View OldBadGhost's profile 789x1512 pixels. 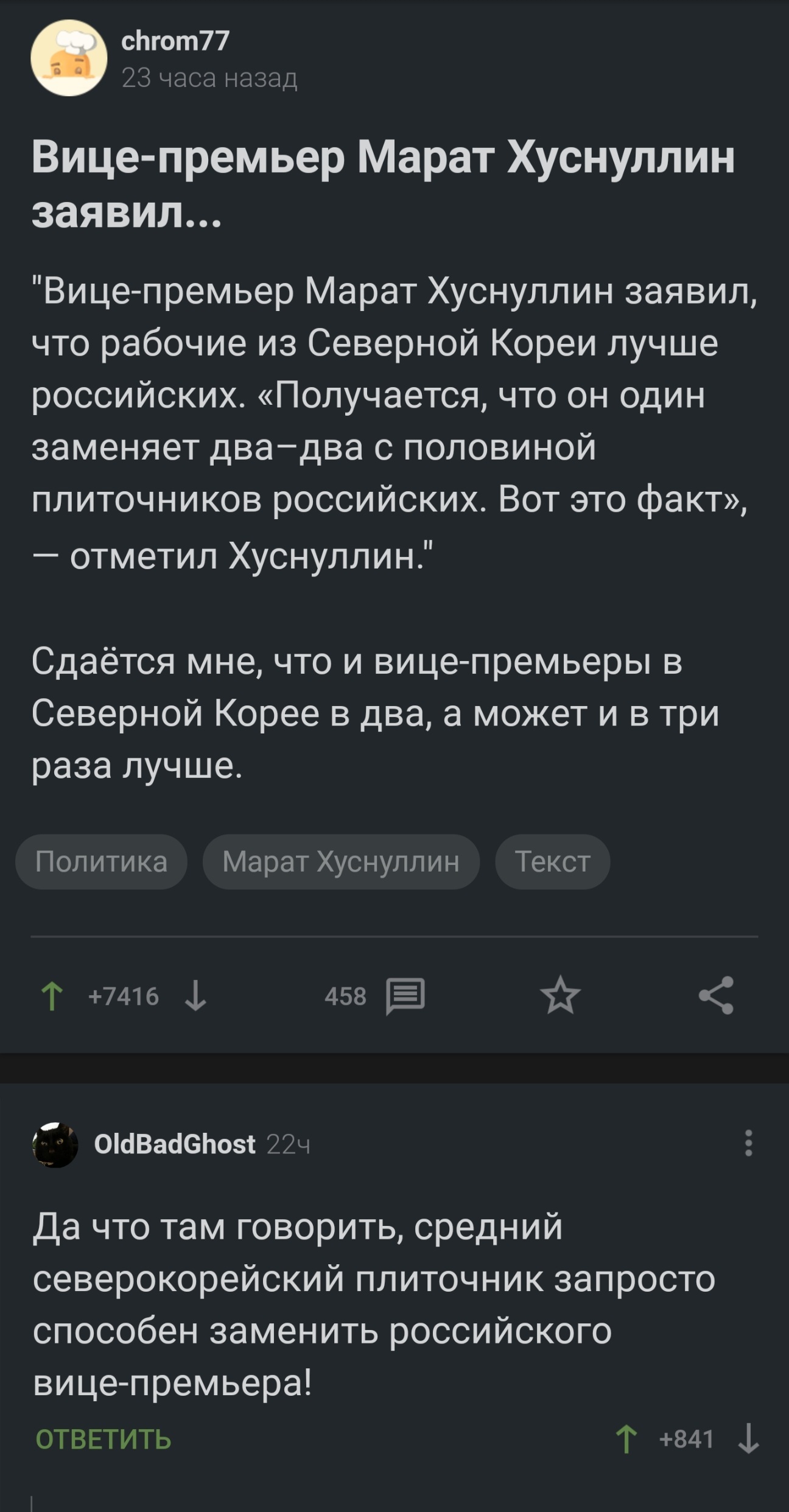(174, 1145)
